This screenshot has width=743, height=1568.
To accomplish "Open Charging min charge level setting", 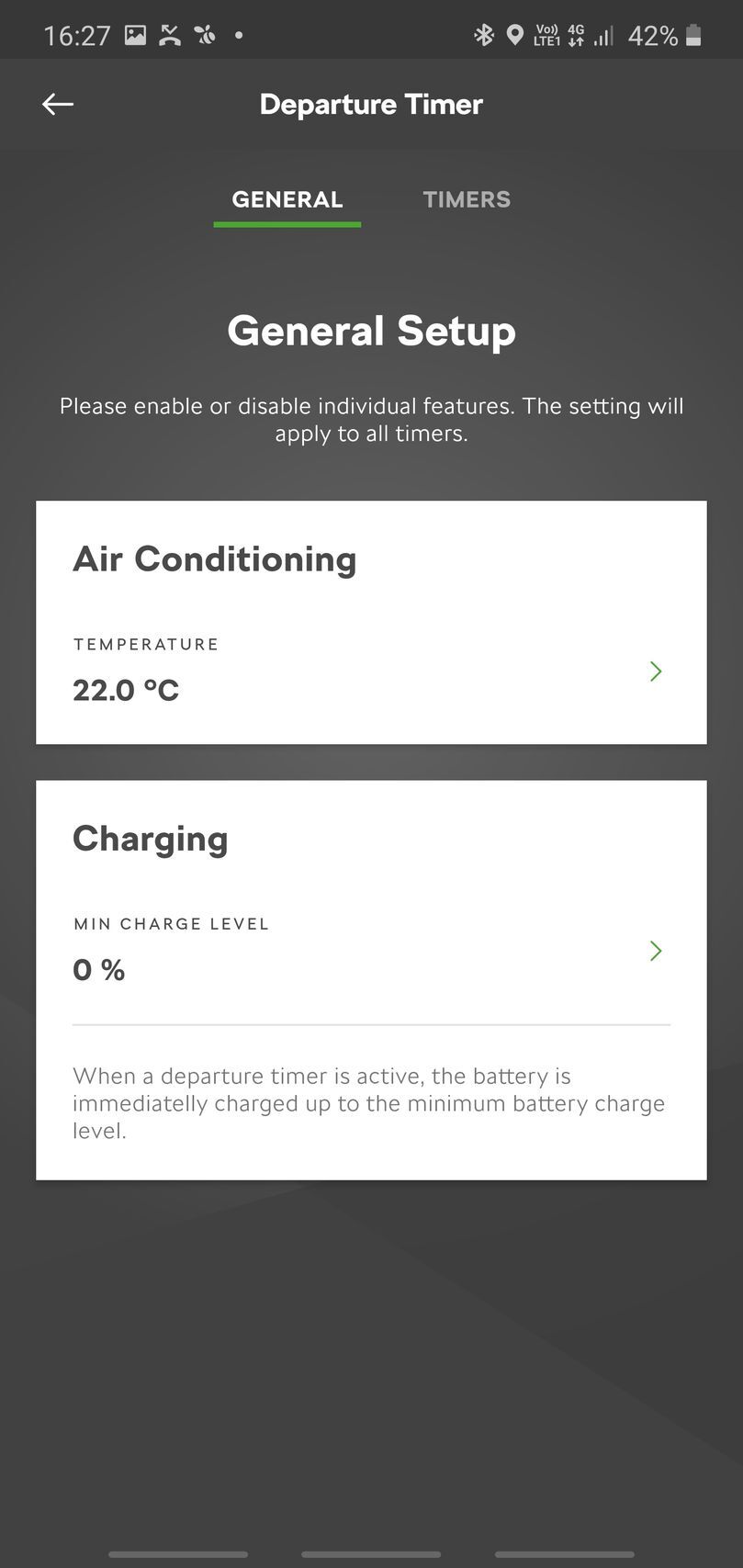I will coord(370,951).
